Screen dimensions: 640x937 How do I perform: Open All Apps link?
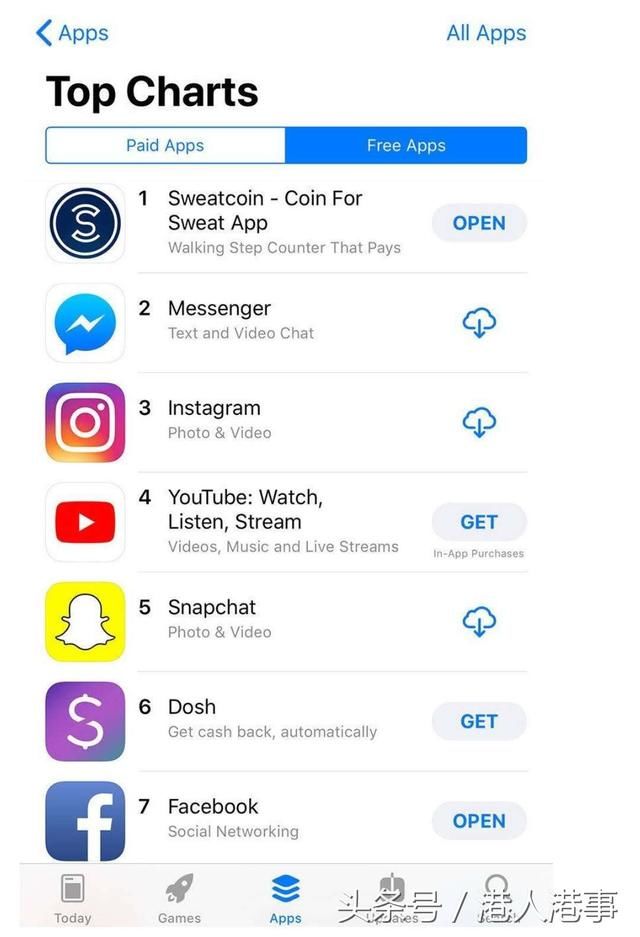pyautogui.click(x=486, y=33)
